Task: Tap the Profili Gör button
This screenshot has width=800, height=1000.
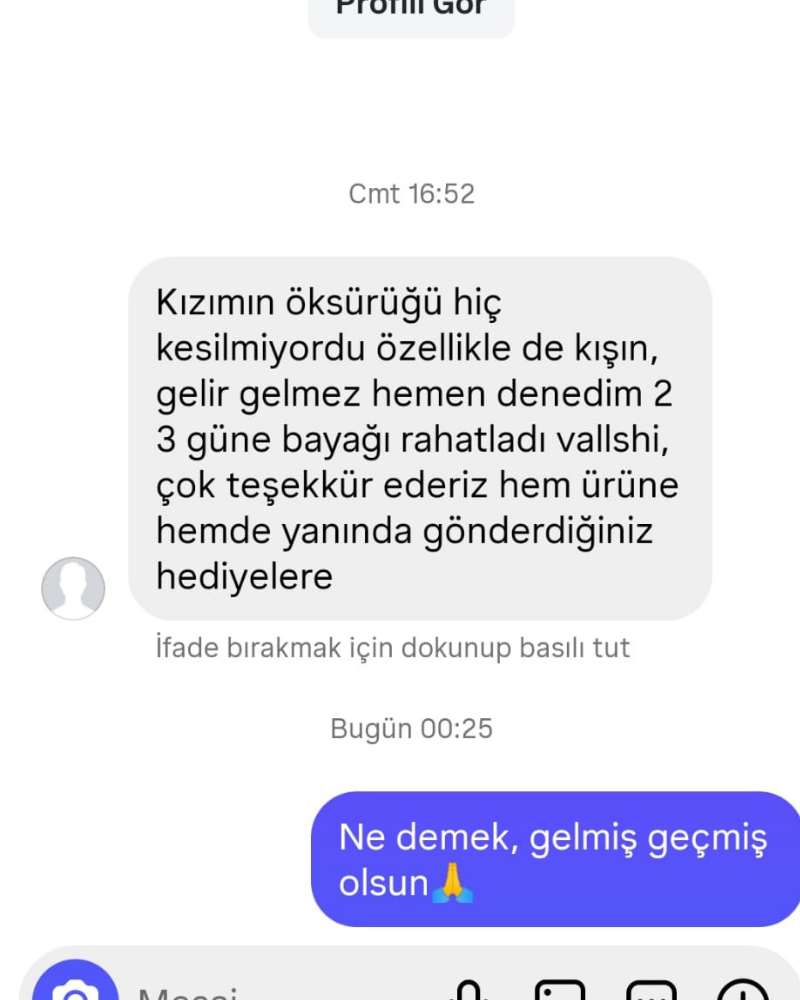Action: coord(411,10)
